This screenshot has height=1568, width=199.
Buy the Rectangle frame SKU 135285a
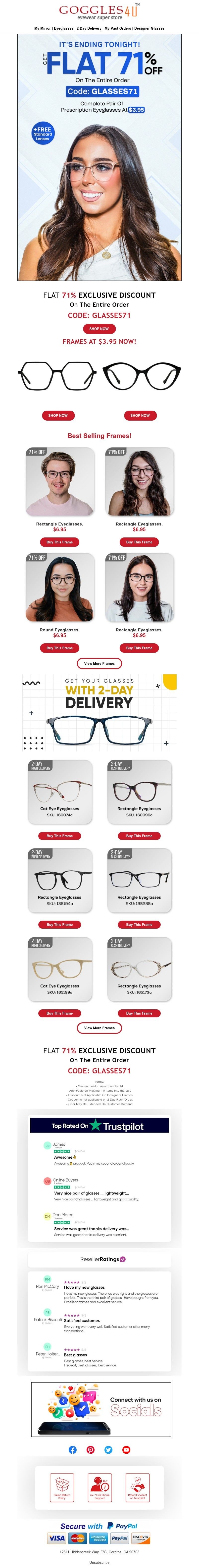139,925
